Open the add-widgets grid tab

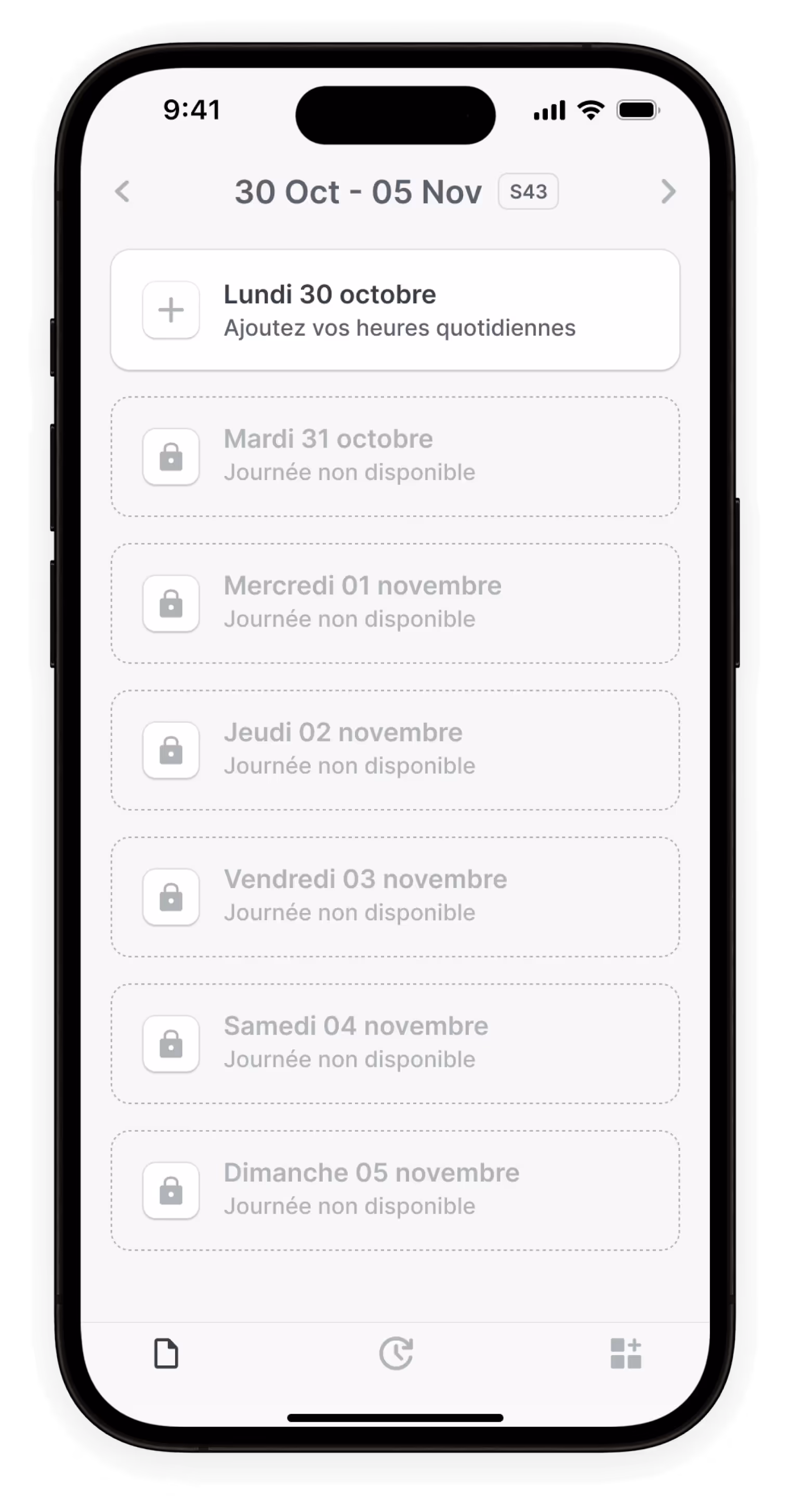(x=626, y=1354)
